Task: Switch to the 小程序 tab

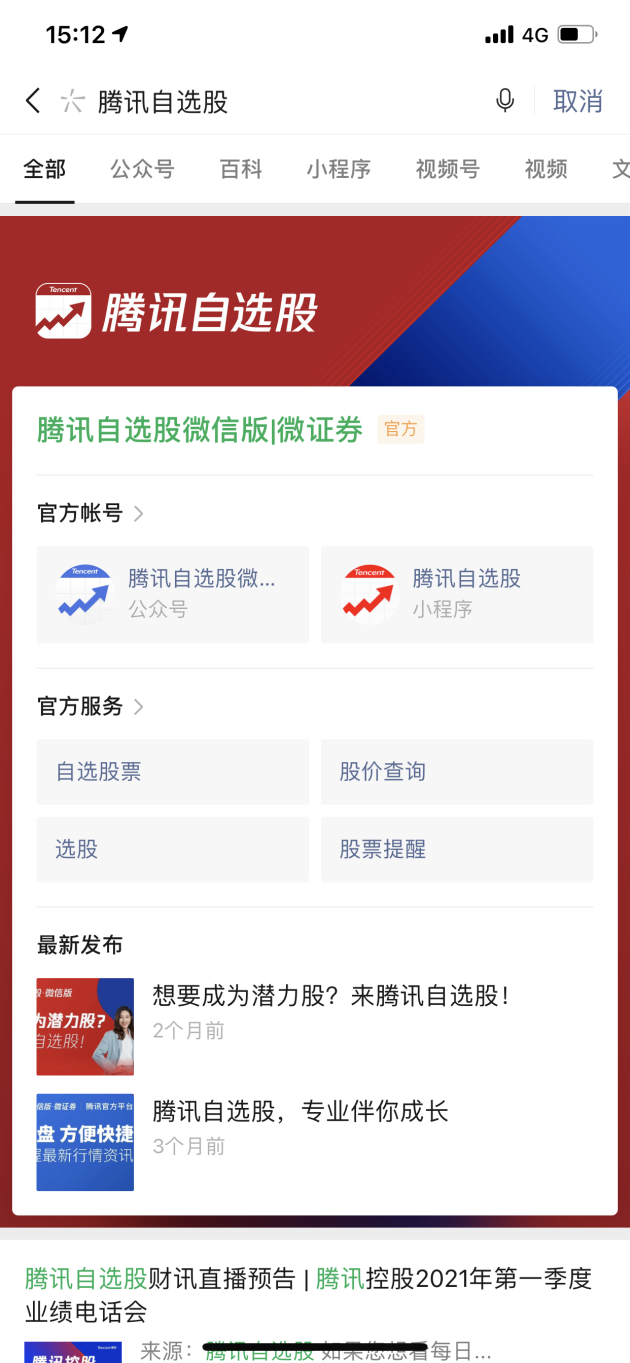Action: [x=339, y=169]
